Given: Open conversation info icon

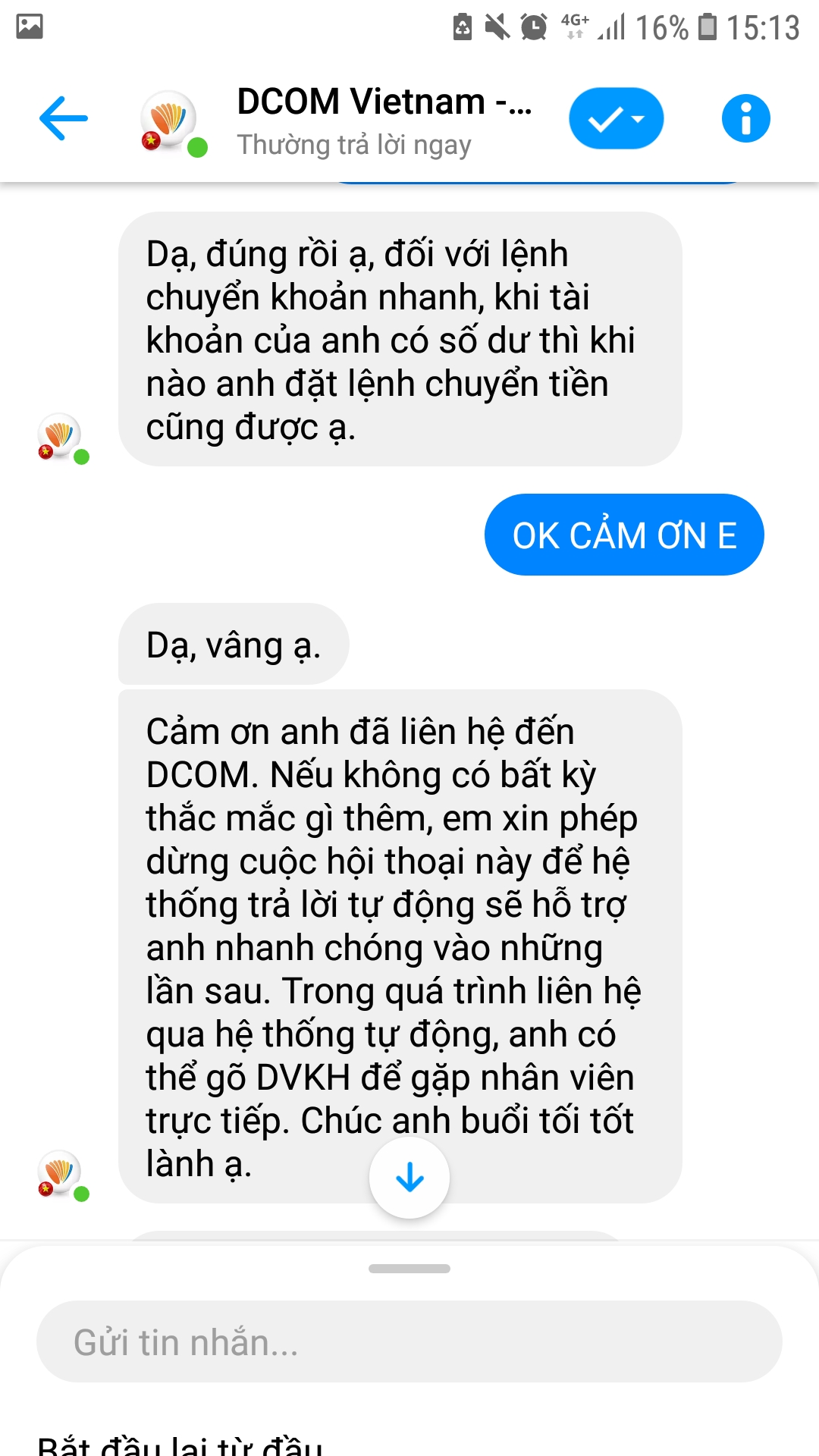Looking at the screenshot, I should point(745,119).
